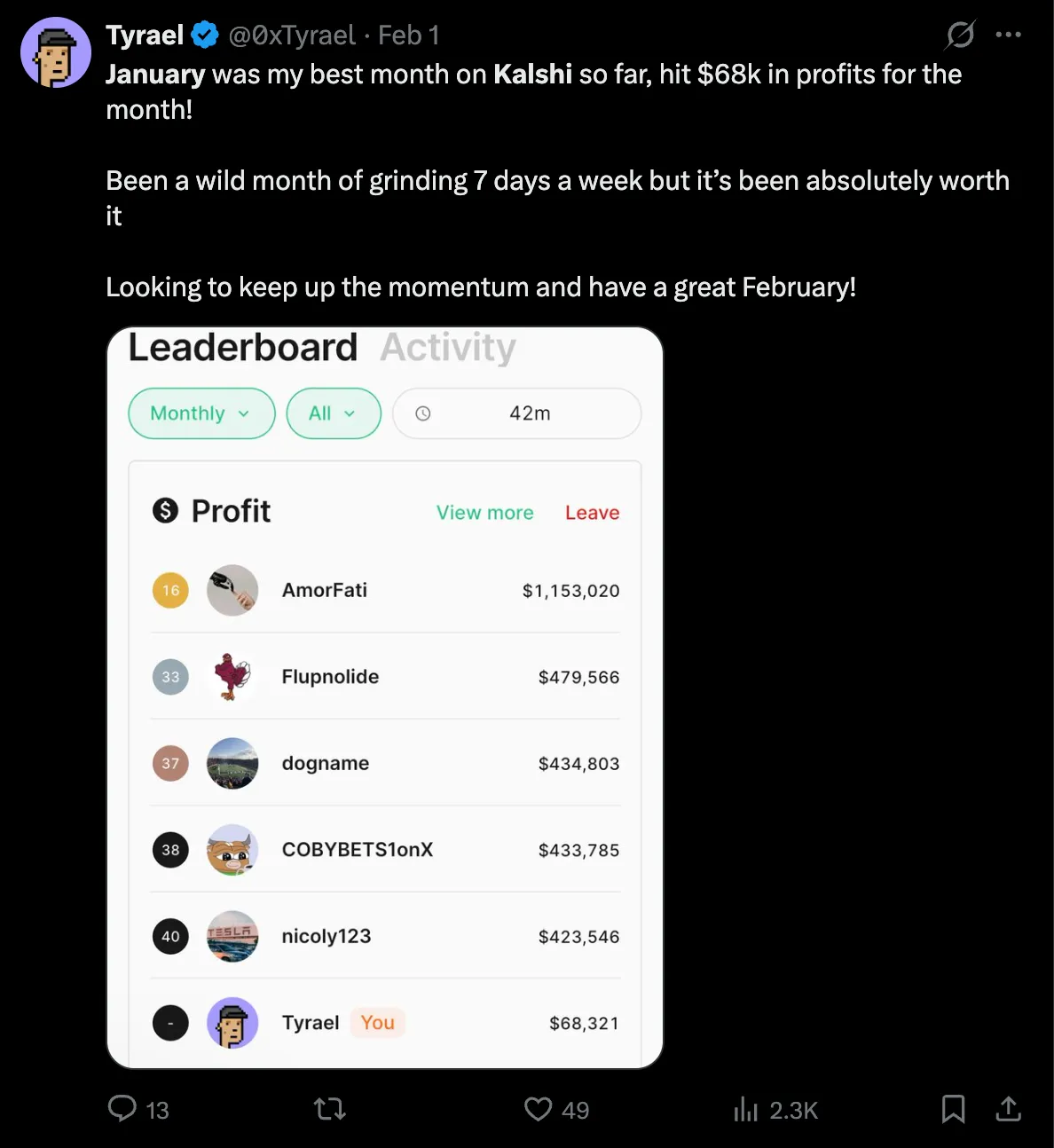Open Tyrael's profile picture
Viewport: 1054px width, 1148px height.
pyautogui.click(x=55, y=52)
